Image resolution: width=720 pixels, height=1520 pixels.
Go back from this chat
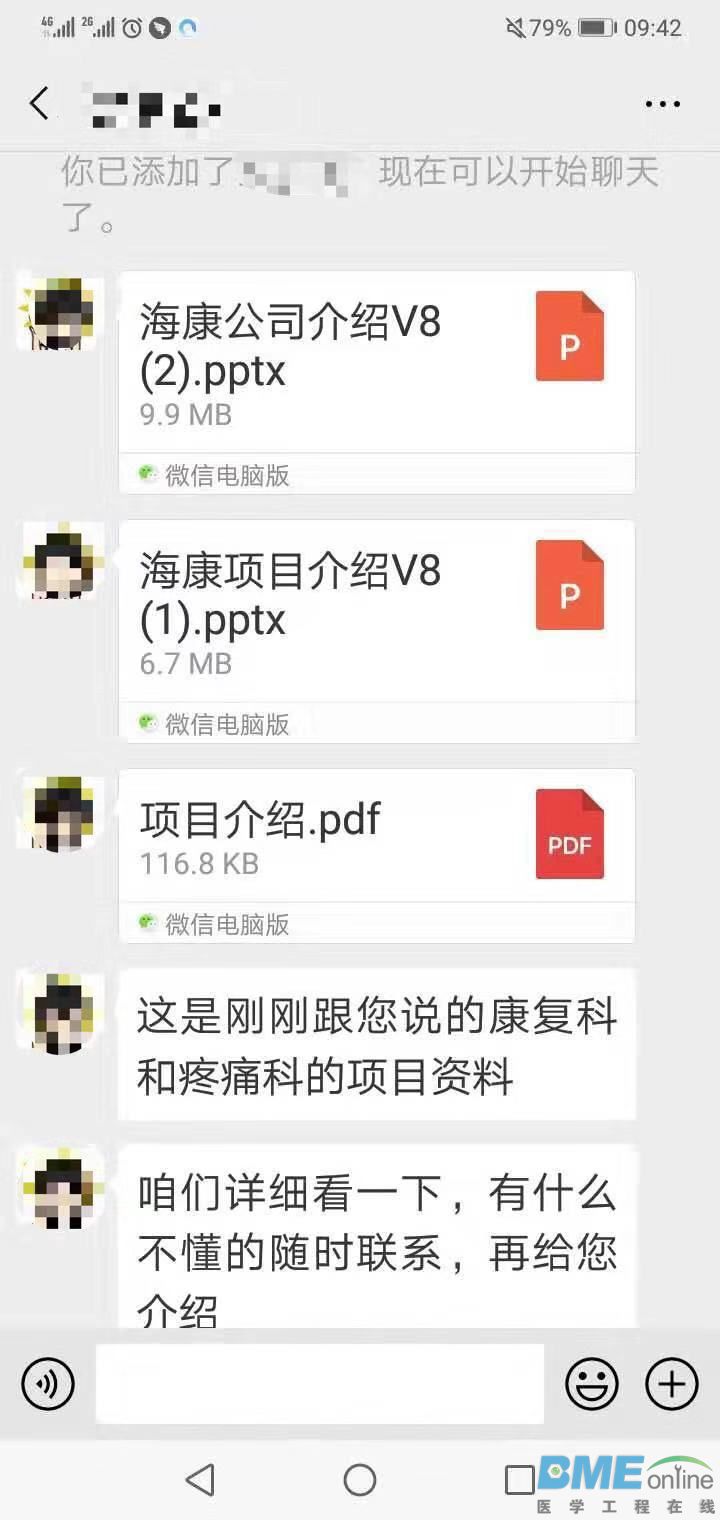point(40,103)
